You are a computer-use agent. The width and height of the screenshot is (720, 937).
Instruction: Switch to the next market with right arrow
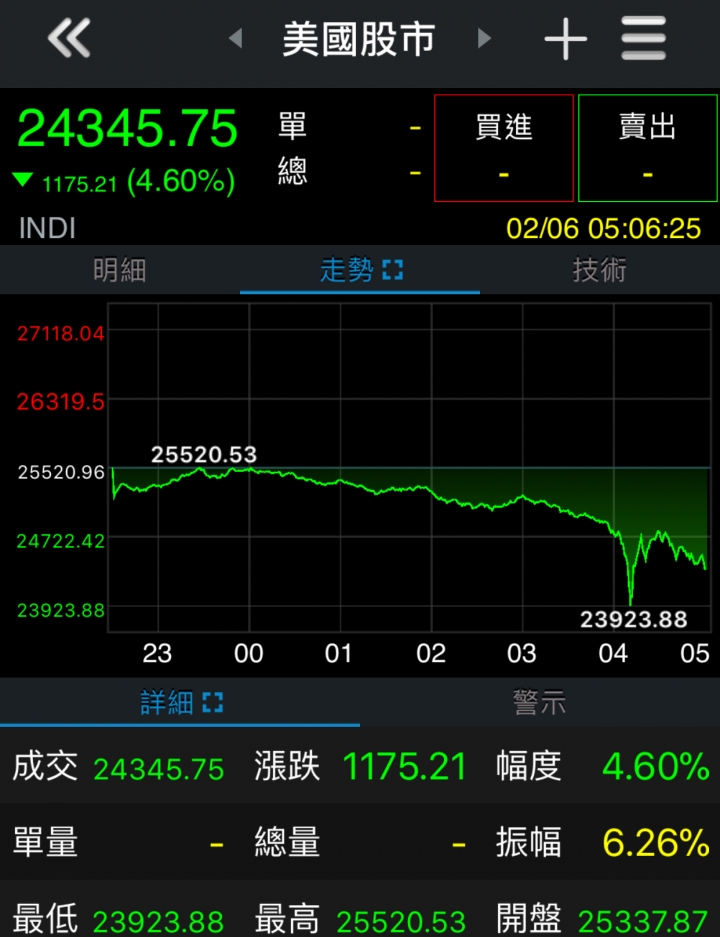(485, 40)
